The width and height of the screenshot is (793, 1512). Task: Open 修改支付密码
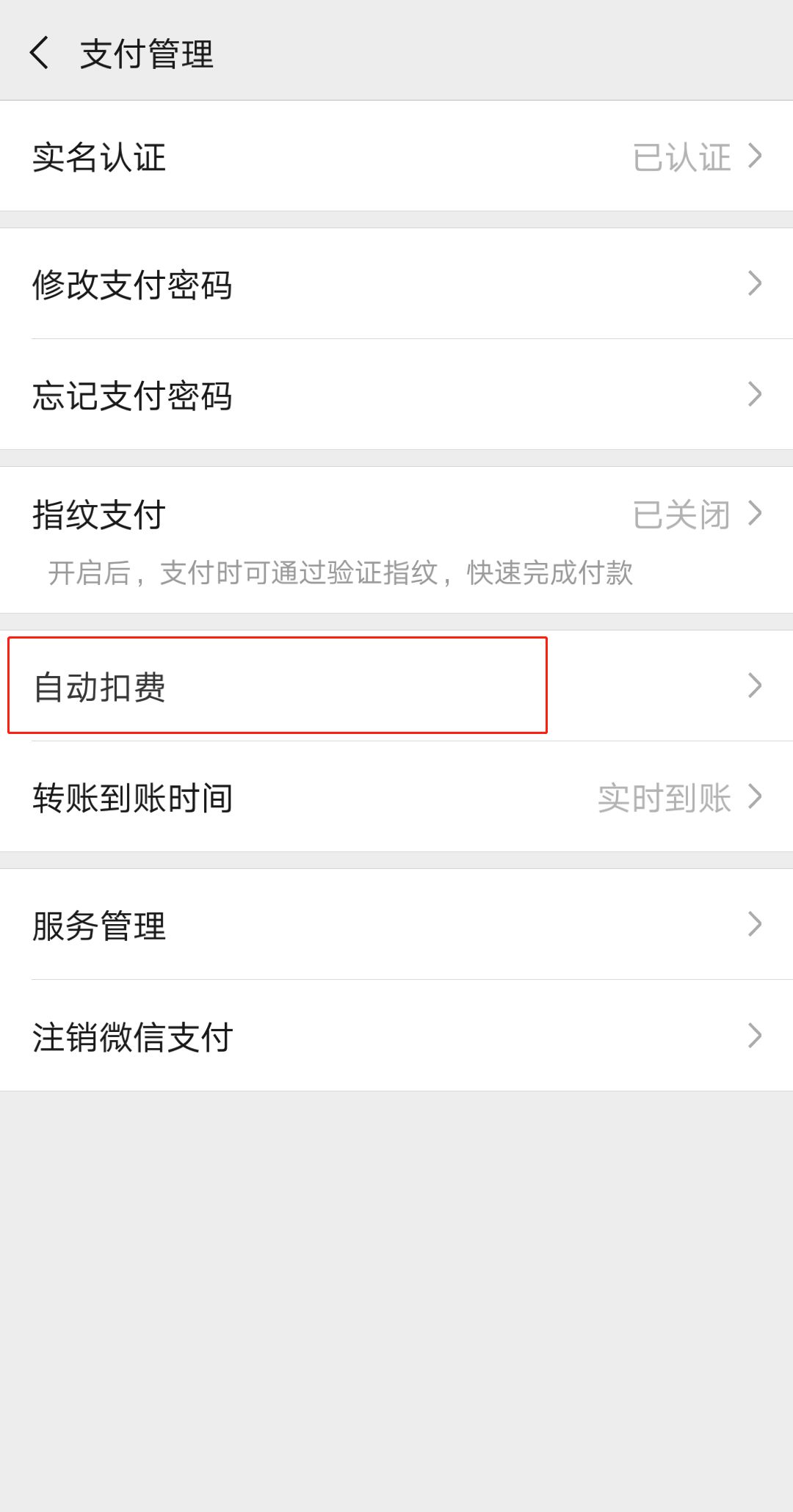396,284
